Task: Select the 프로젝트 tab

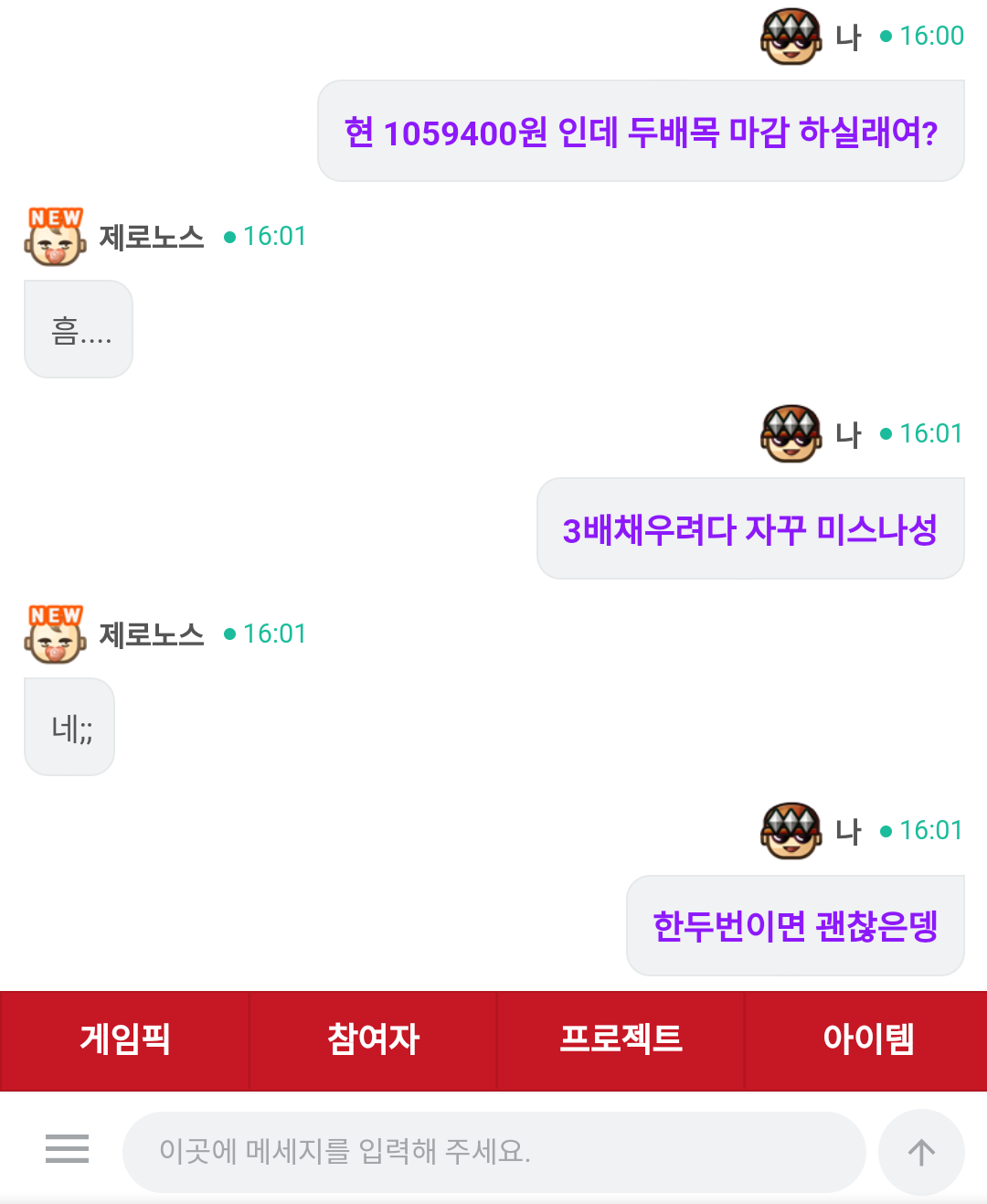Action: (x=621, y=1039)
